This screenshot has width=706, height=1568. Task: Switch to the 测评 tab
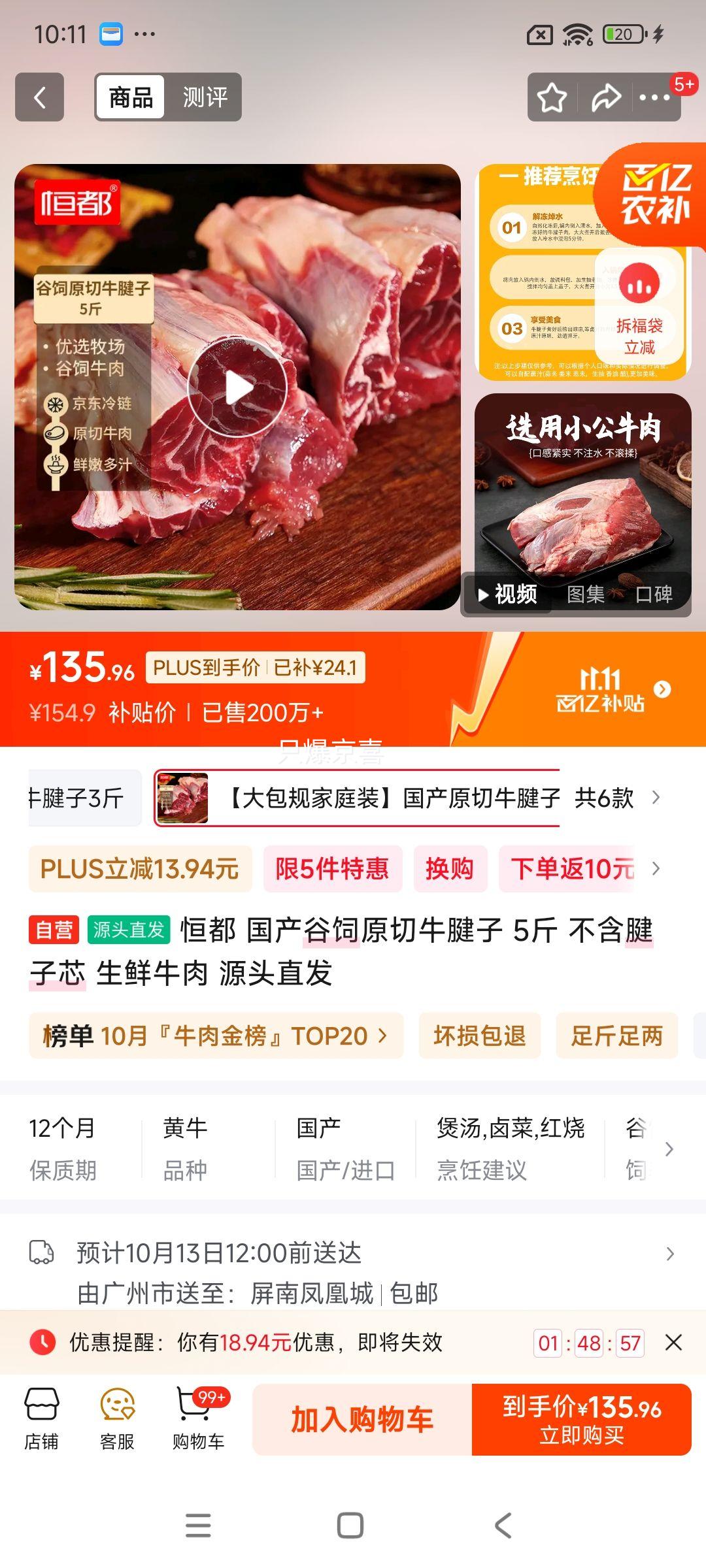(x=205, y=97)
